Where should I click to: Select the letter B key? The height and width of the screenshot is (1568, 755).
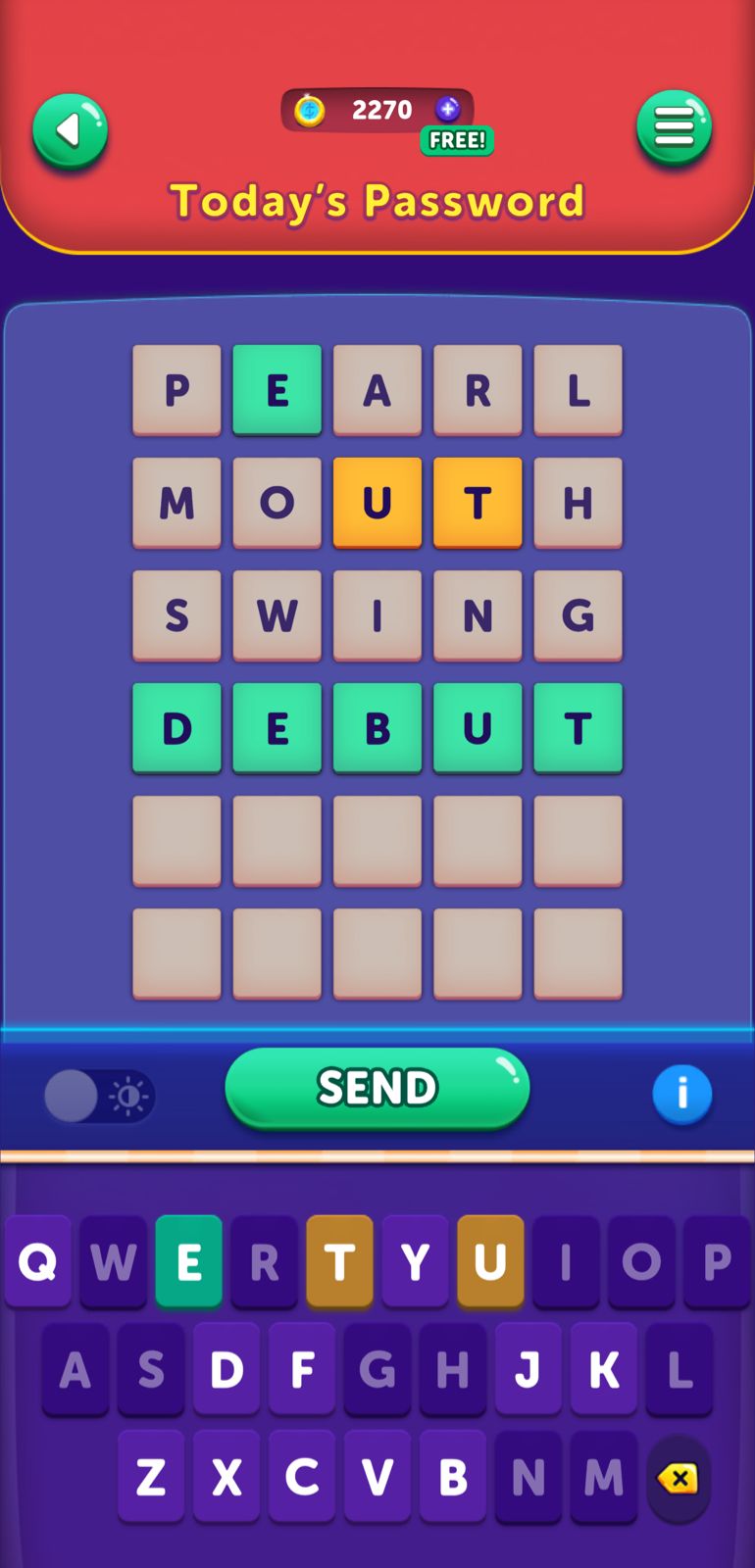[453, 1477]
